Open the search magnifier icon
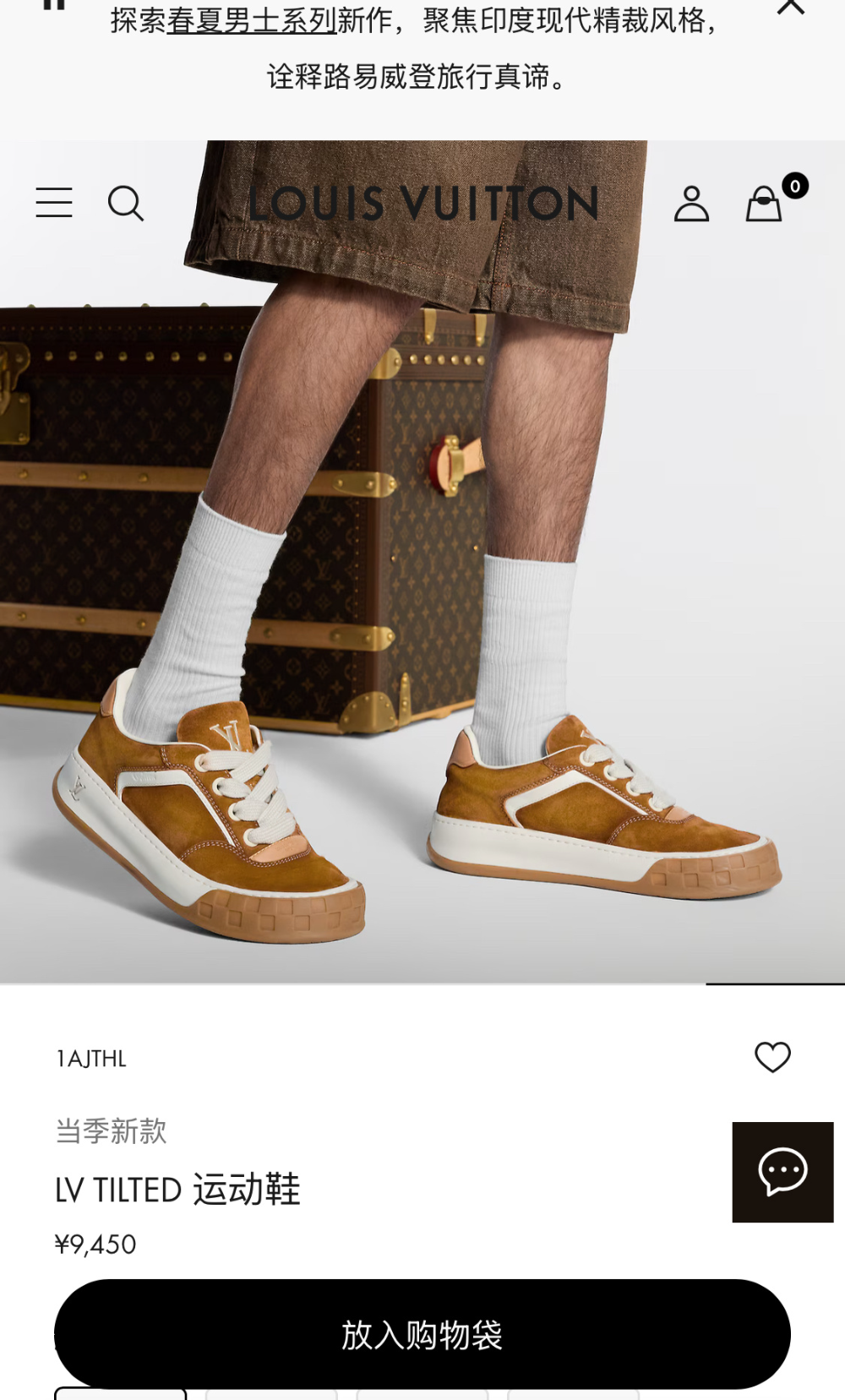 coord(126,204)
